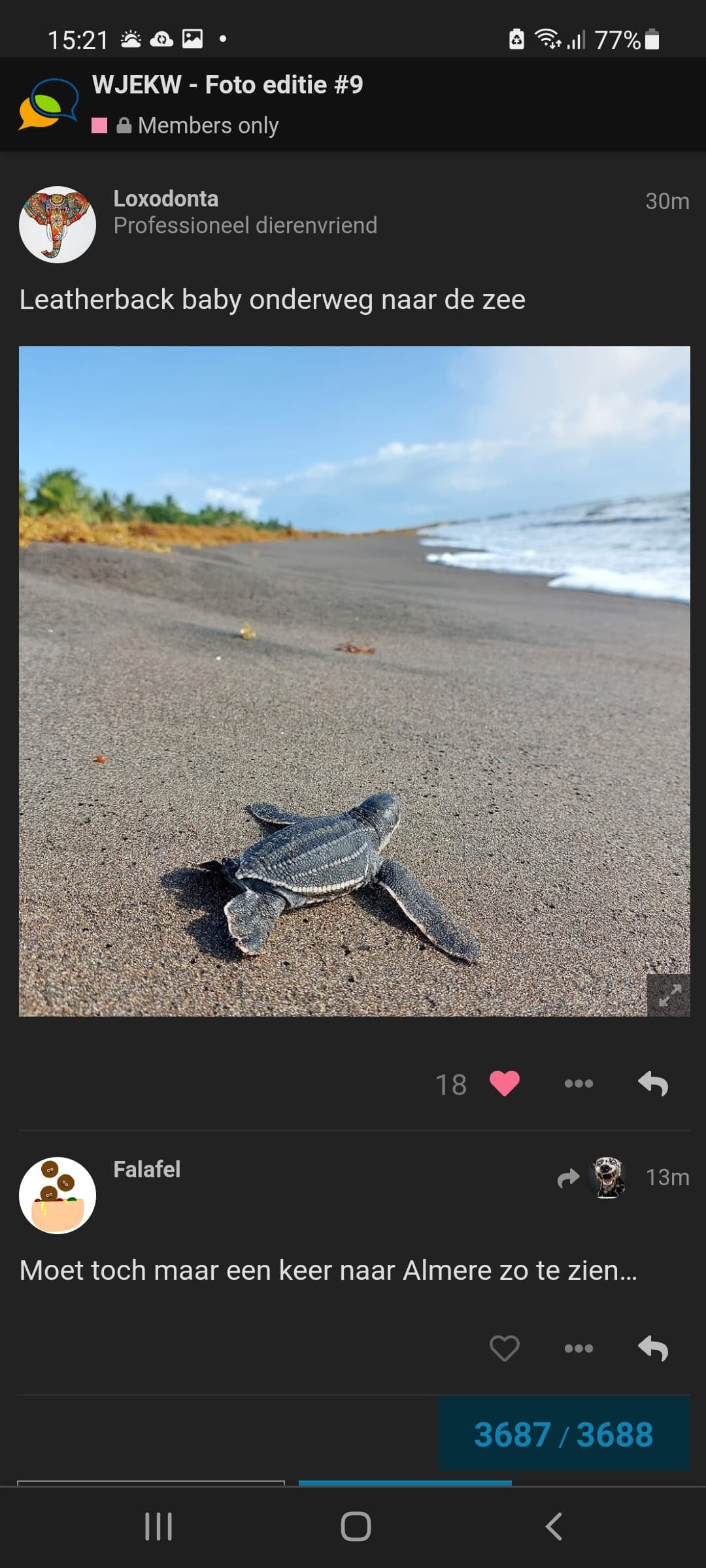Open more options on Falafel's comment

coord(579,1348)
